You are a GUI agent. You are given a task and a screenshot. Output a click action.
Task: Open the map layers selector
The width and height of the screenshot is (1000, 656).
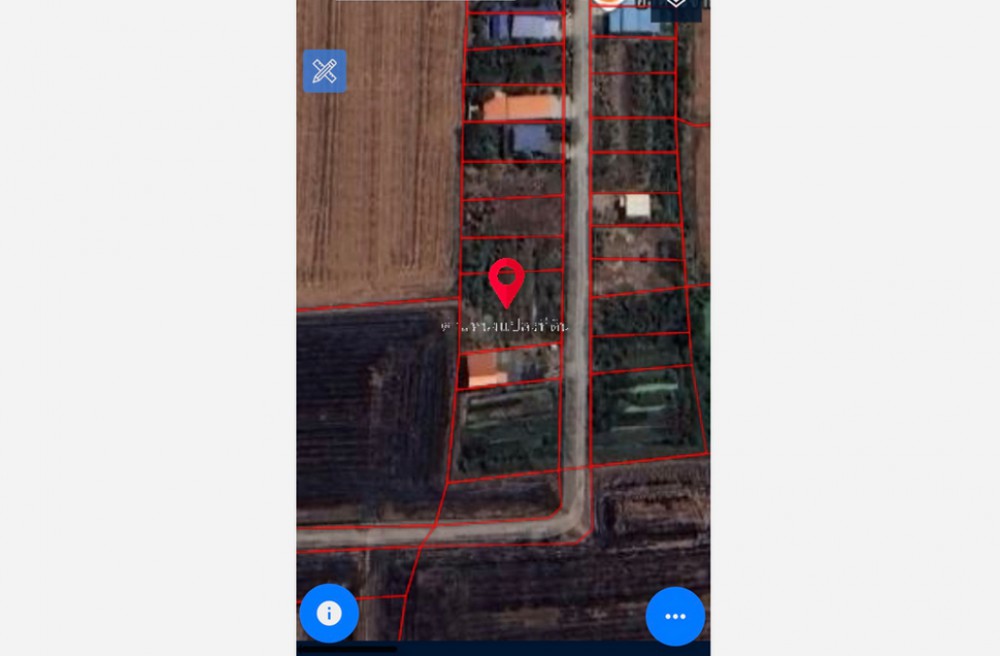coord(676,6)
